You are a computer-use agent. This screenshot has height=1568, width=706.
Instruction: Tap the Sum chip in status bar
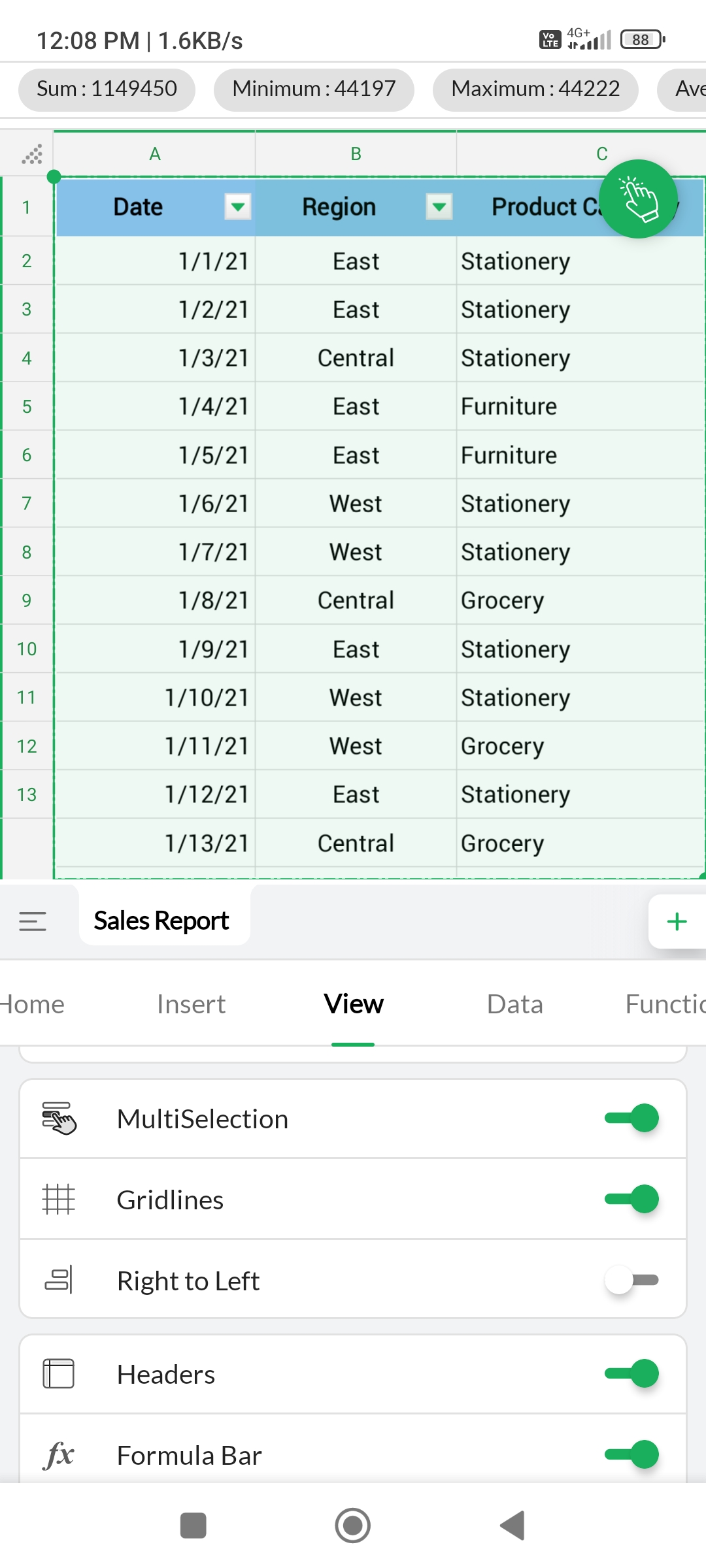(x=107, y=89)
